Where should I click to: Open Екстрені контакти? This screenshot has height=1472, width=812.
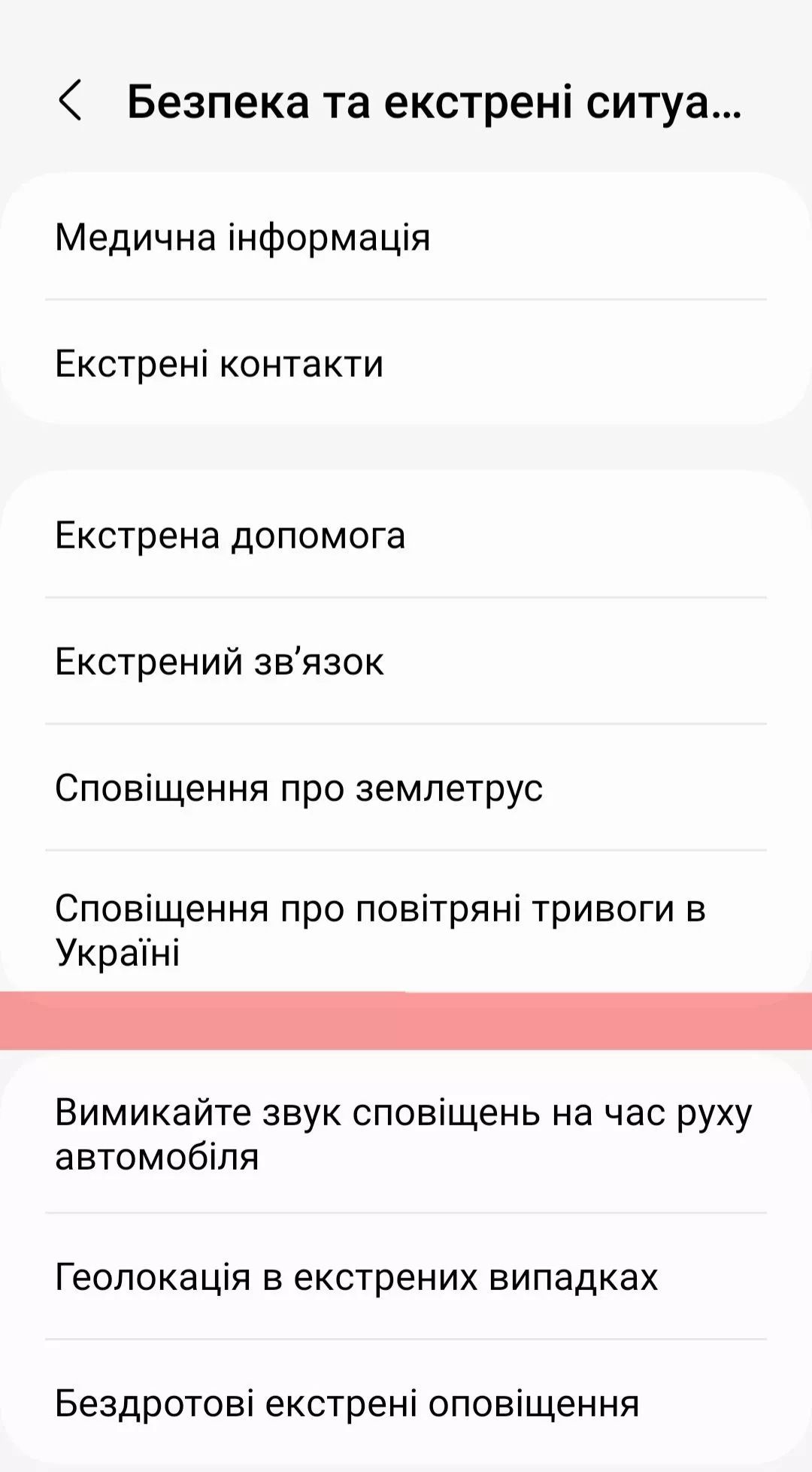coord(406,364)
